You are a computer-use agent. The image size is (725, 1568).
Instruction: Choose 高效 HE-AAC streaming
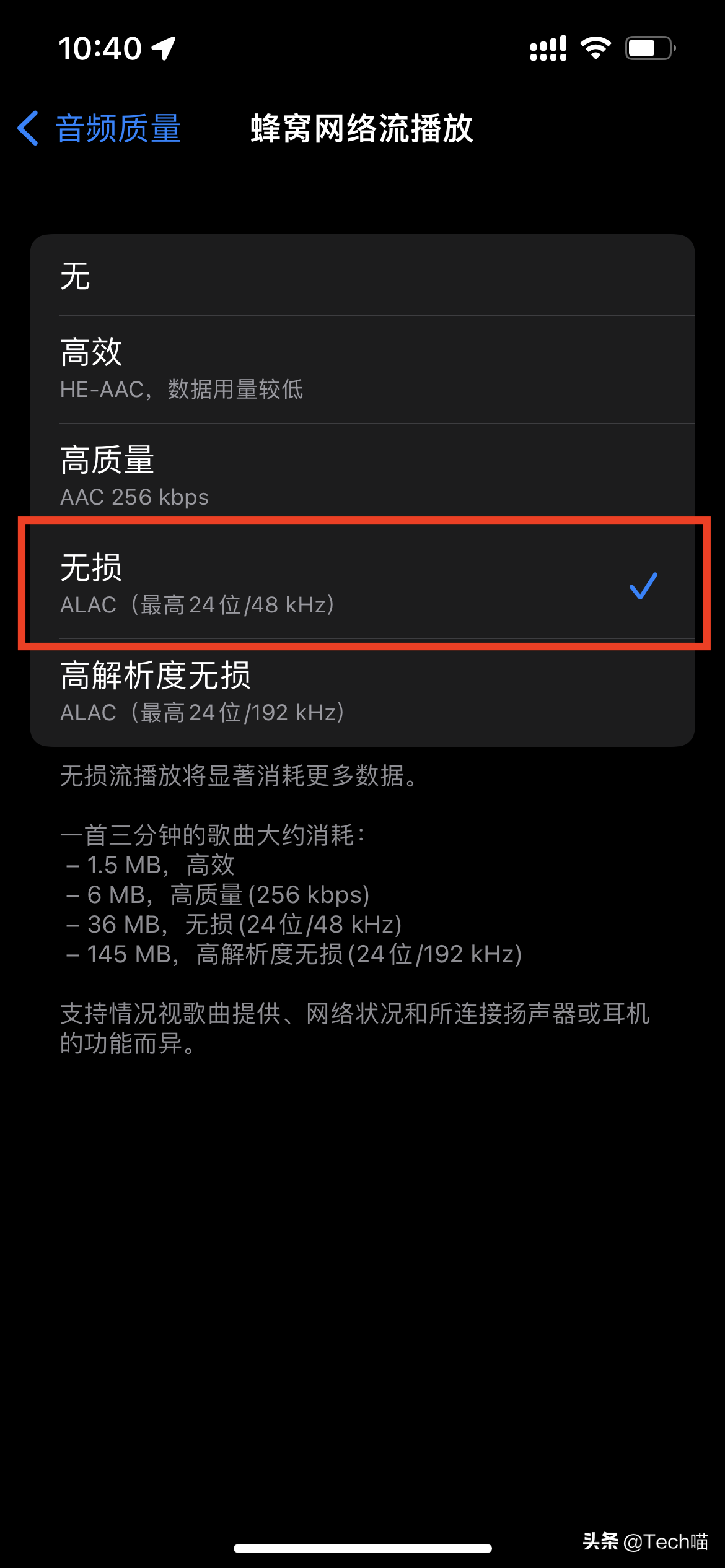(362, 370)
